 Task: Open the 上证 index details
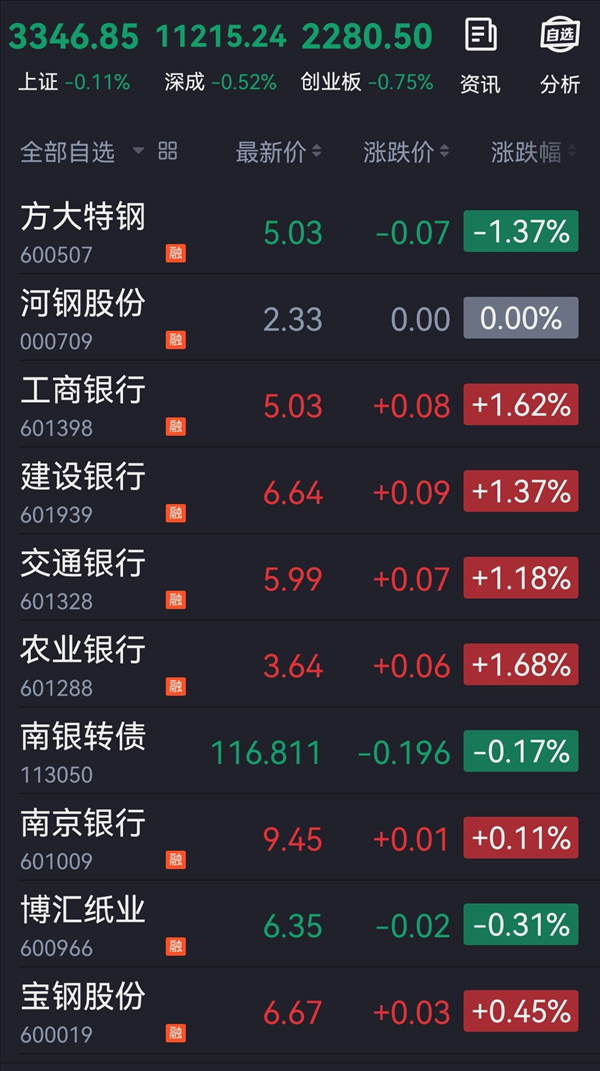[x=74, y=56]
